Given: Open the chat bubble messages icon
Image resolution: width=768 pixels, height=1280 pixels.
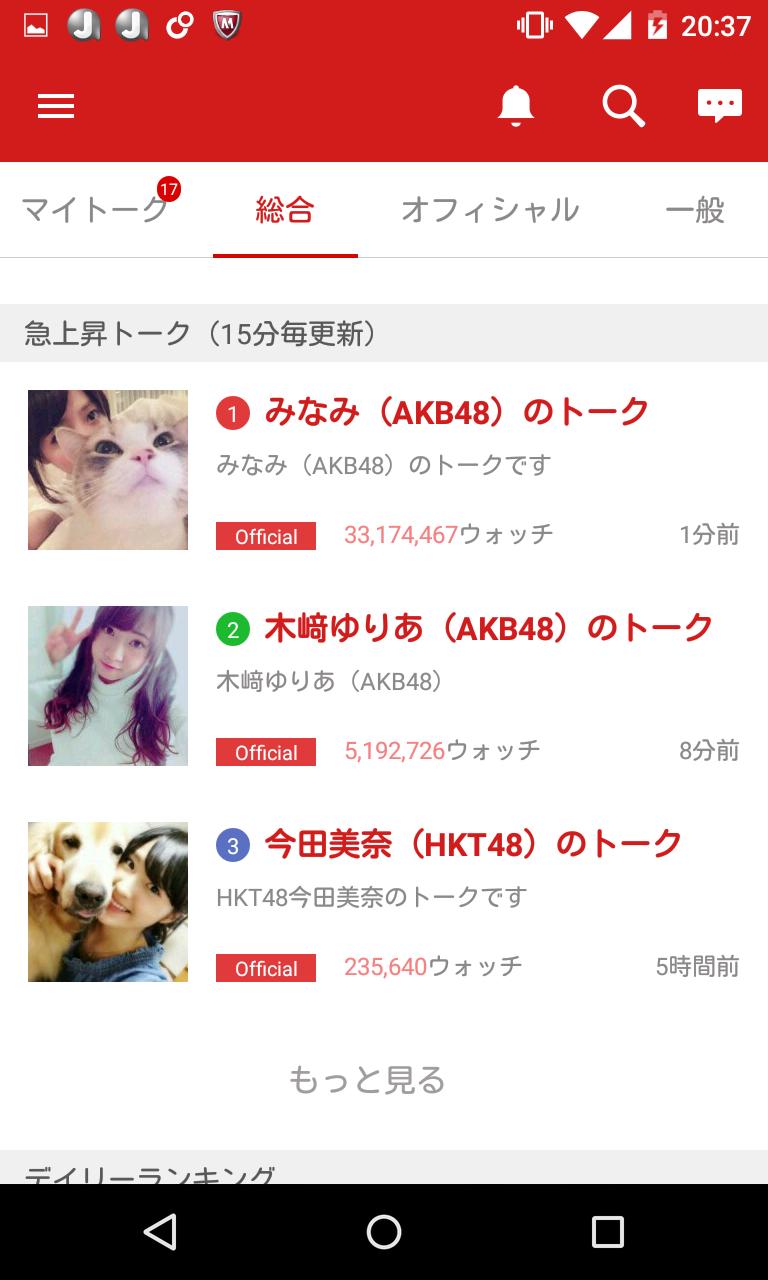Looking at the screenshot, I should pos(720,105).
